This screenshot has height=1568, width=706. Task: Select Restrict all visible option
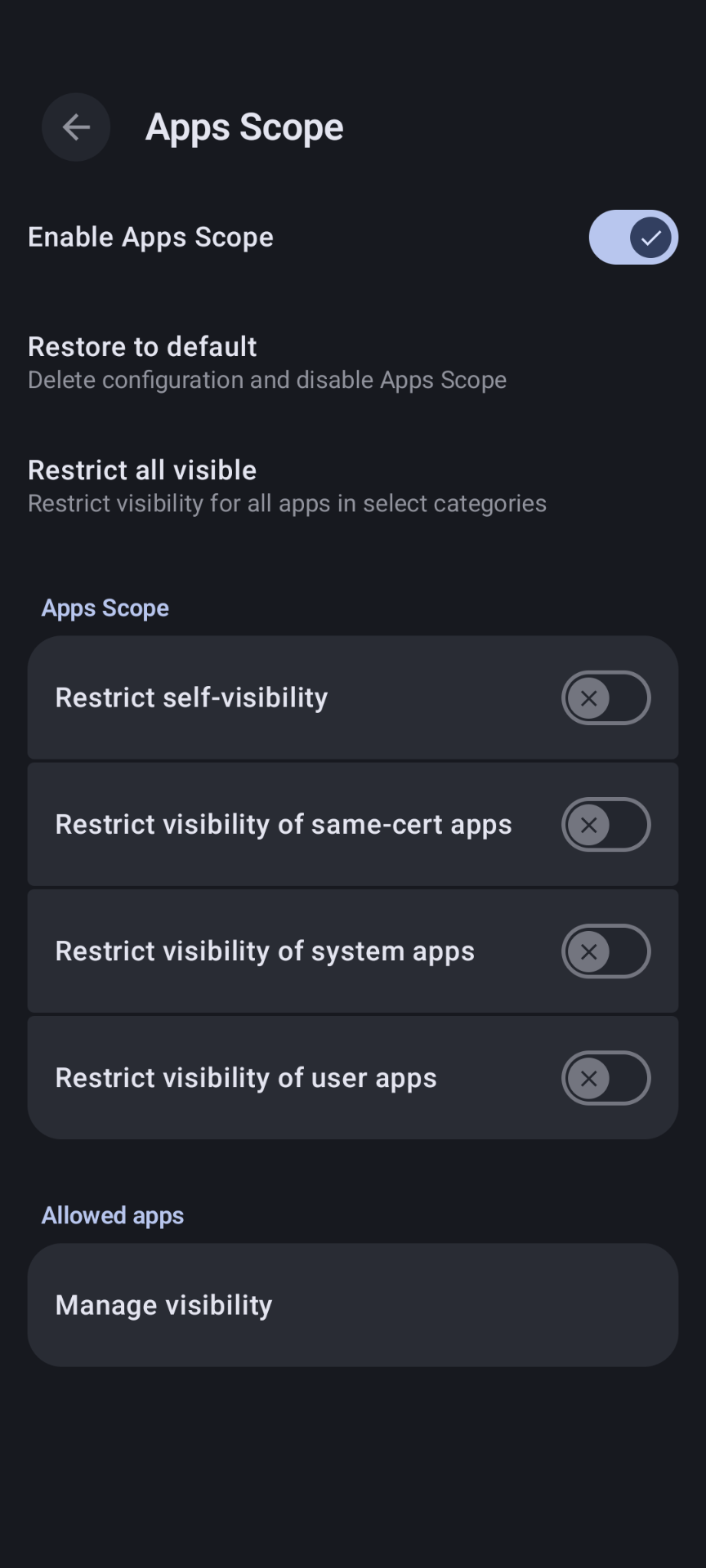point(141,470)
